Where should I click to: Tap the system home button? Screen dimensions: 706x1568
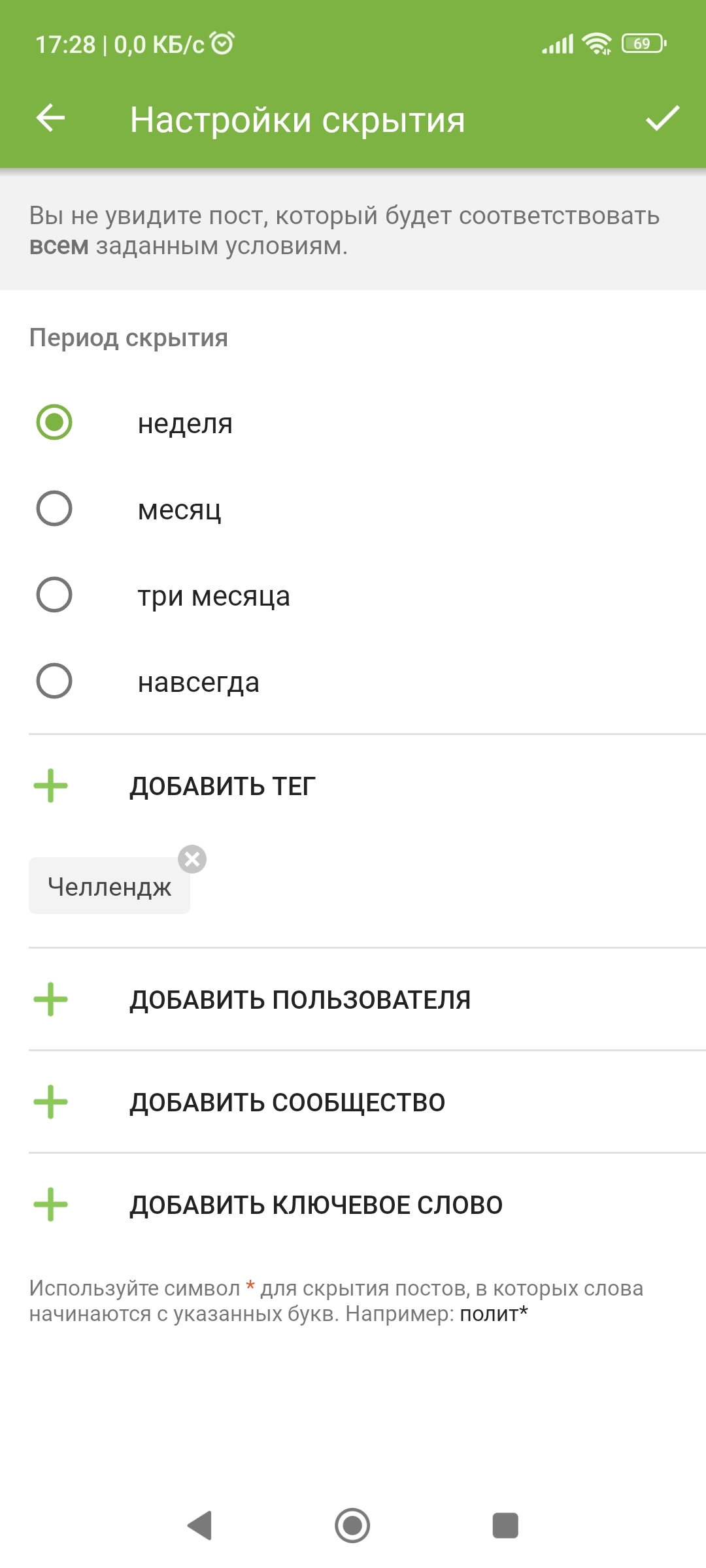pyautogui.click(x=352, y=1526)
